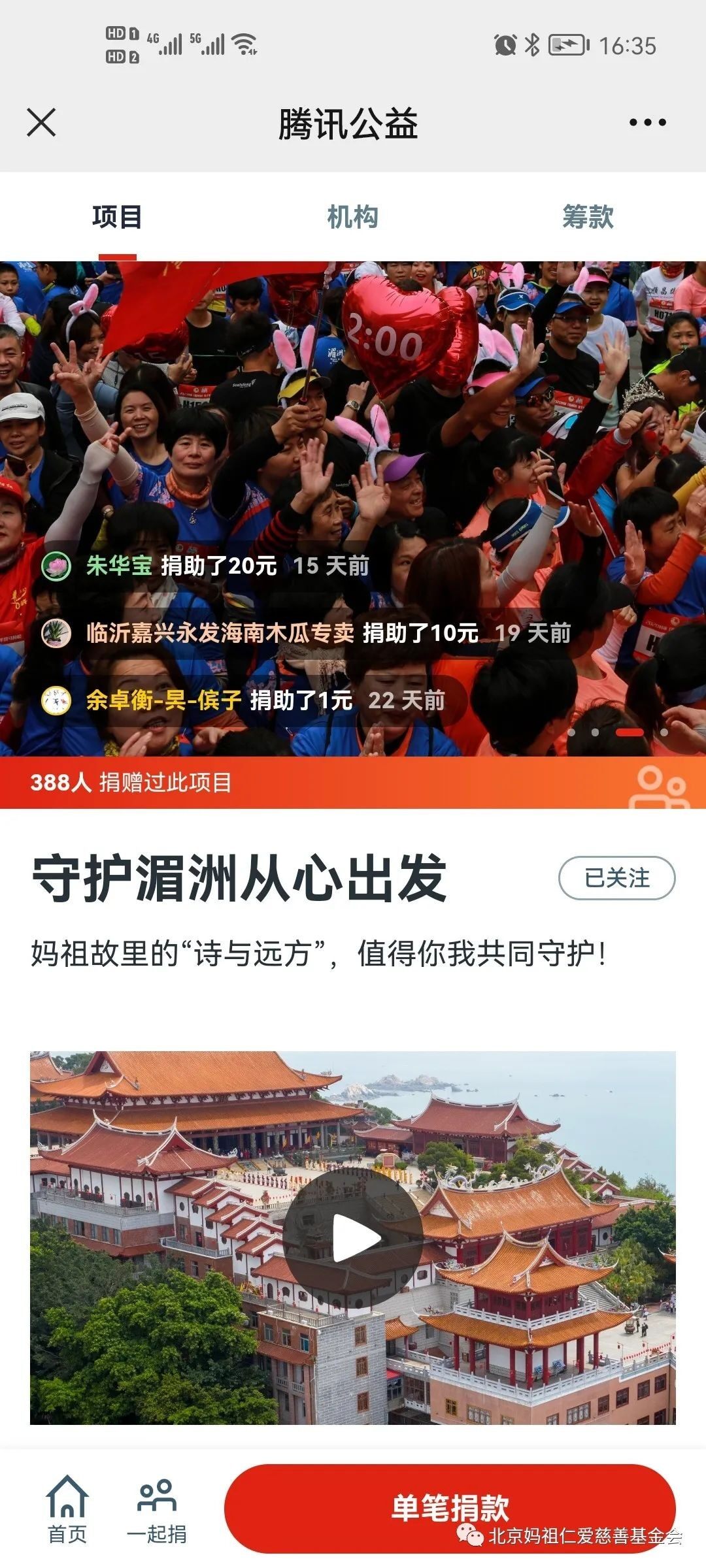Viewport: 706px width, 1568px height.
Task: Open the three-dot overflow menu
Action: [x=647, y=122]
